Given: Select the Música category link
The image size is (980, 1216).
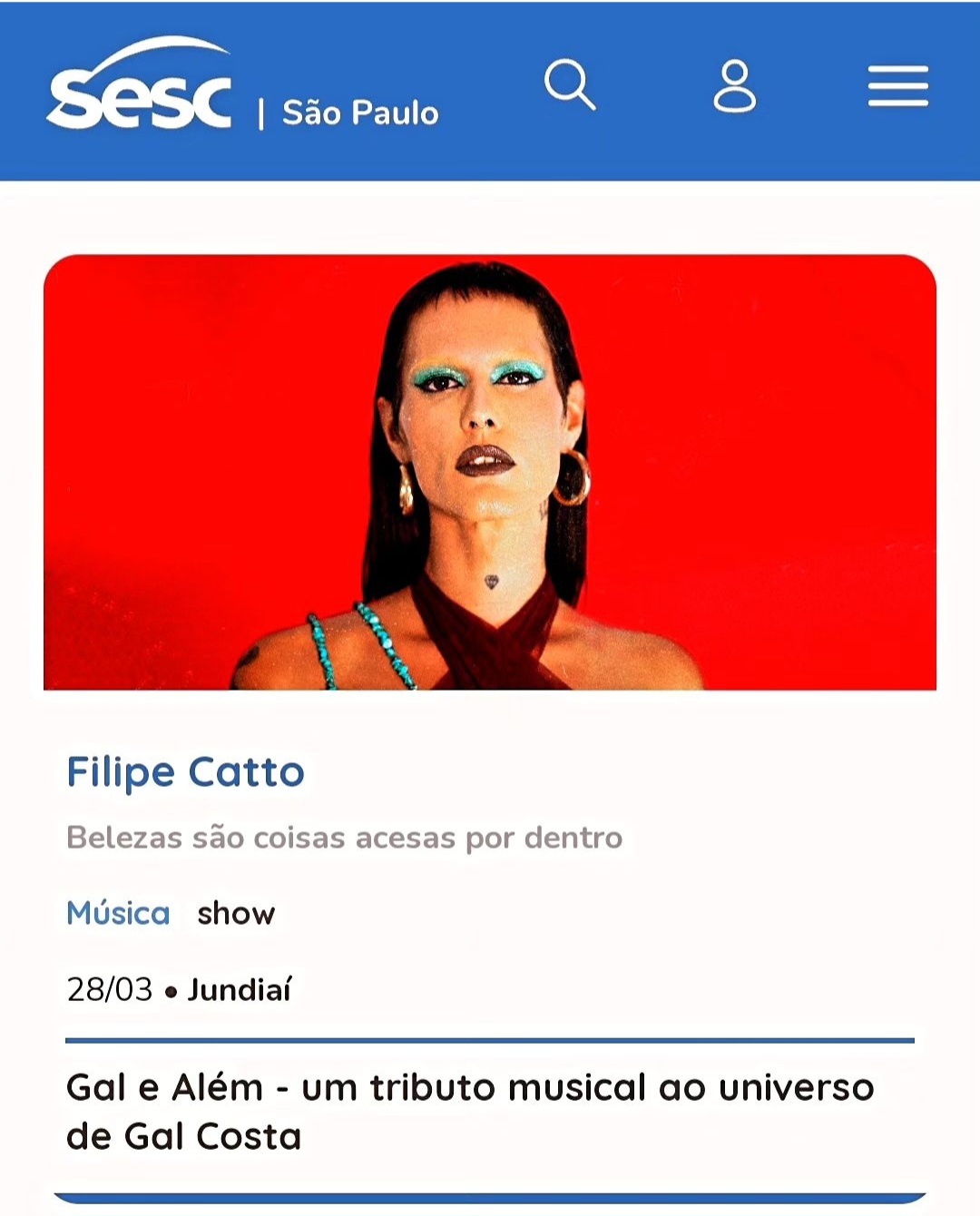Looking at the screenshot, I should coord(118,913).
